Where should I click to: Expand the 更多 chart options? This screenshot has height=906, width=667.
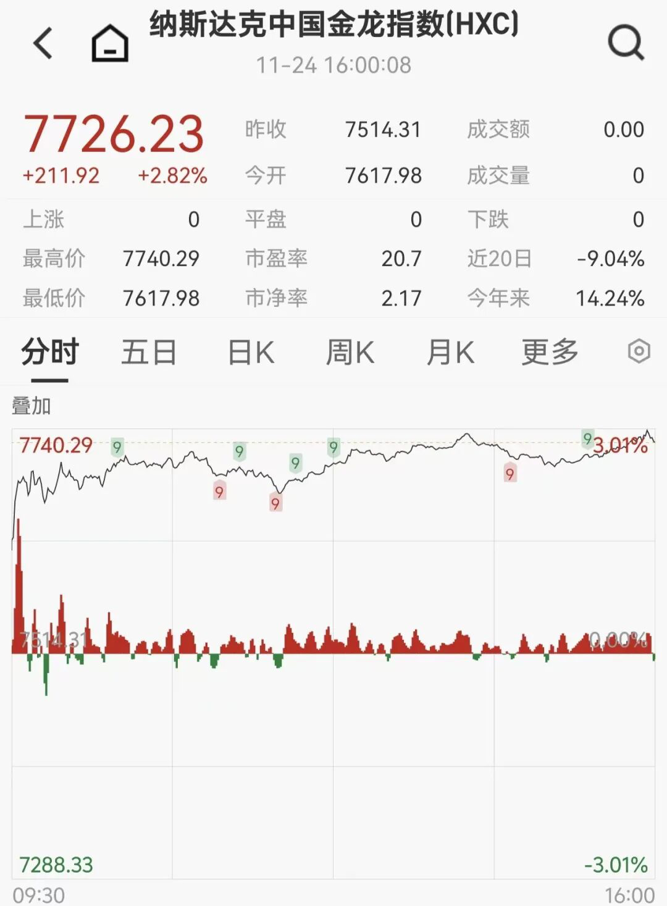pyautogui.click(x=550, y=352)
